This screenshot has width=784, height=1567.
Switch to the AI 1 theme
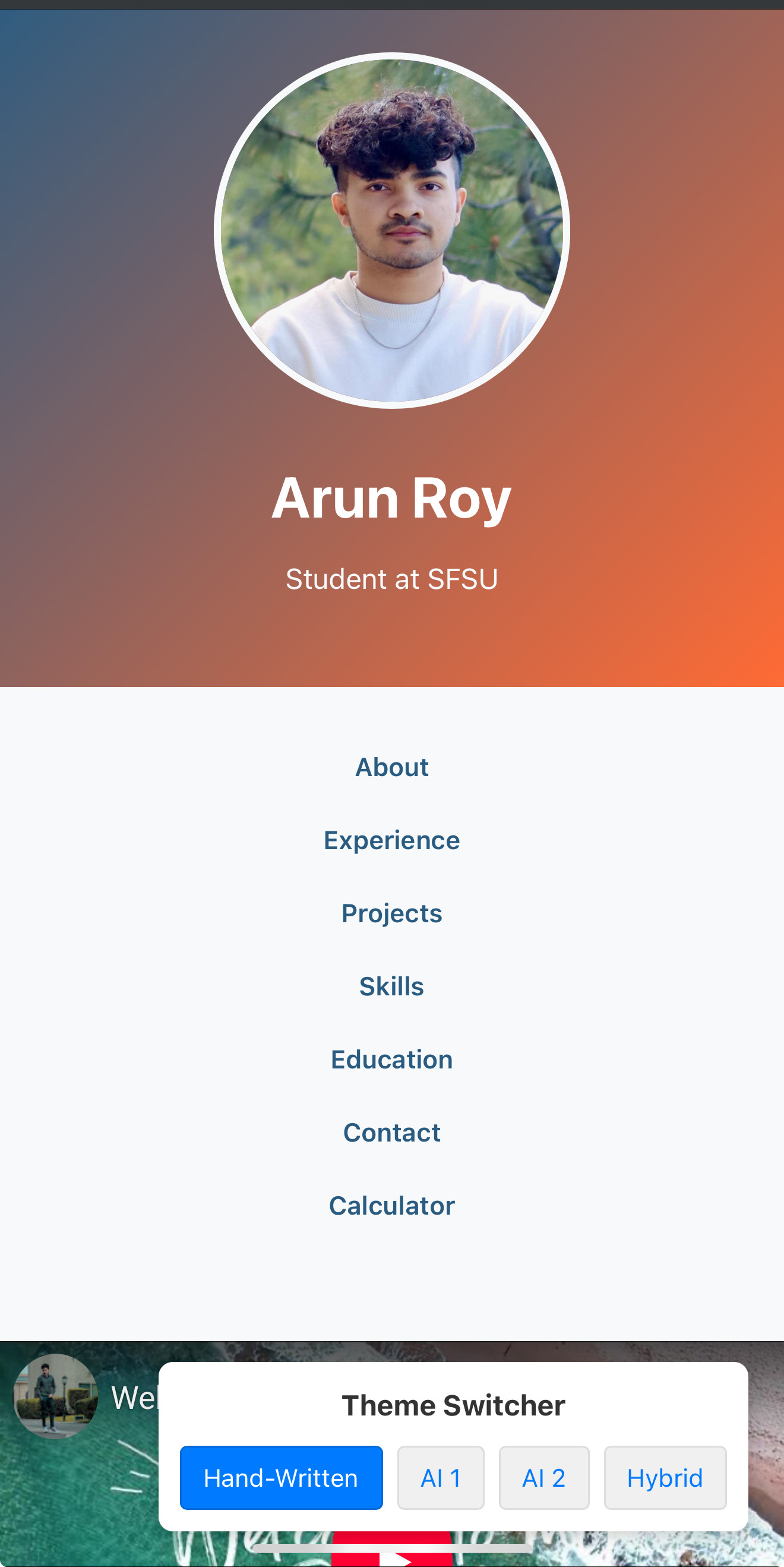coord(441,1478)
